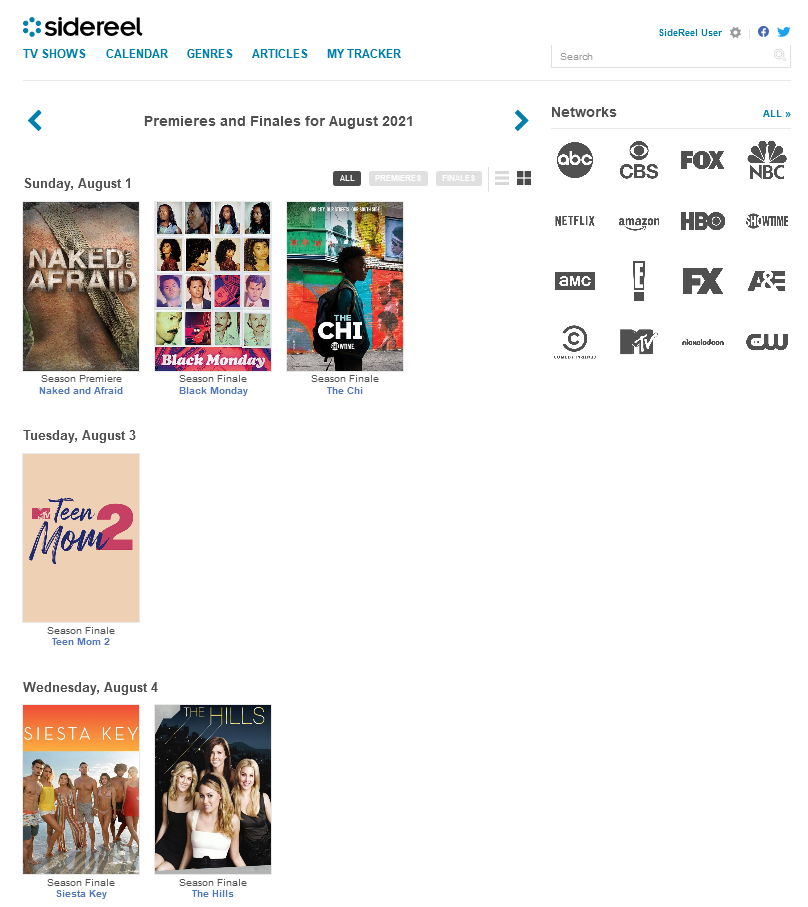Filter calendar to Finales only

tap(459, 178)
